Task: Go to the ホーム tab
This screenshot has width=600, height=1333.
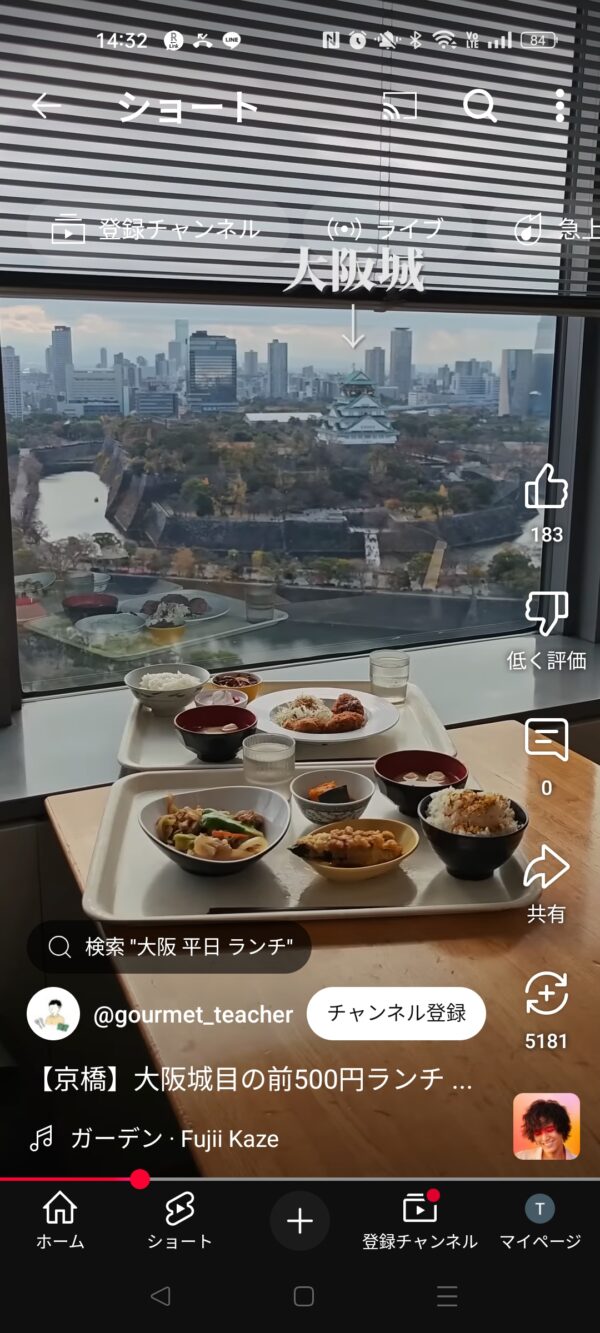Action: click(x=60, y=1221)
